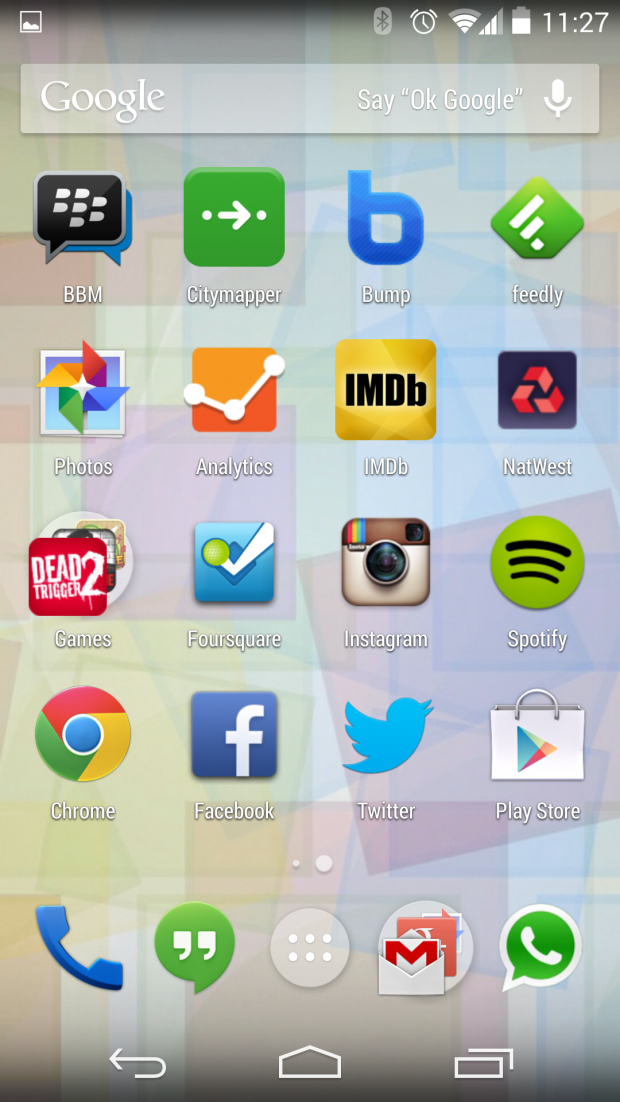Open Instagram
Viewport: 620px width, 1102px height.
coord(386,562)
